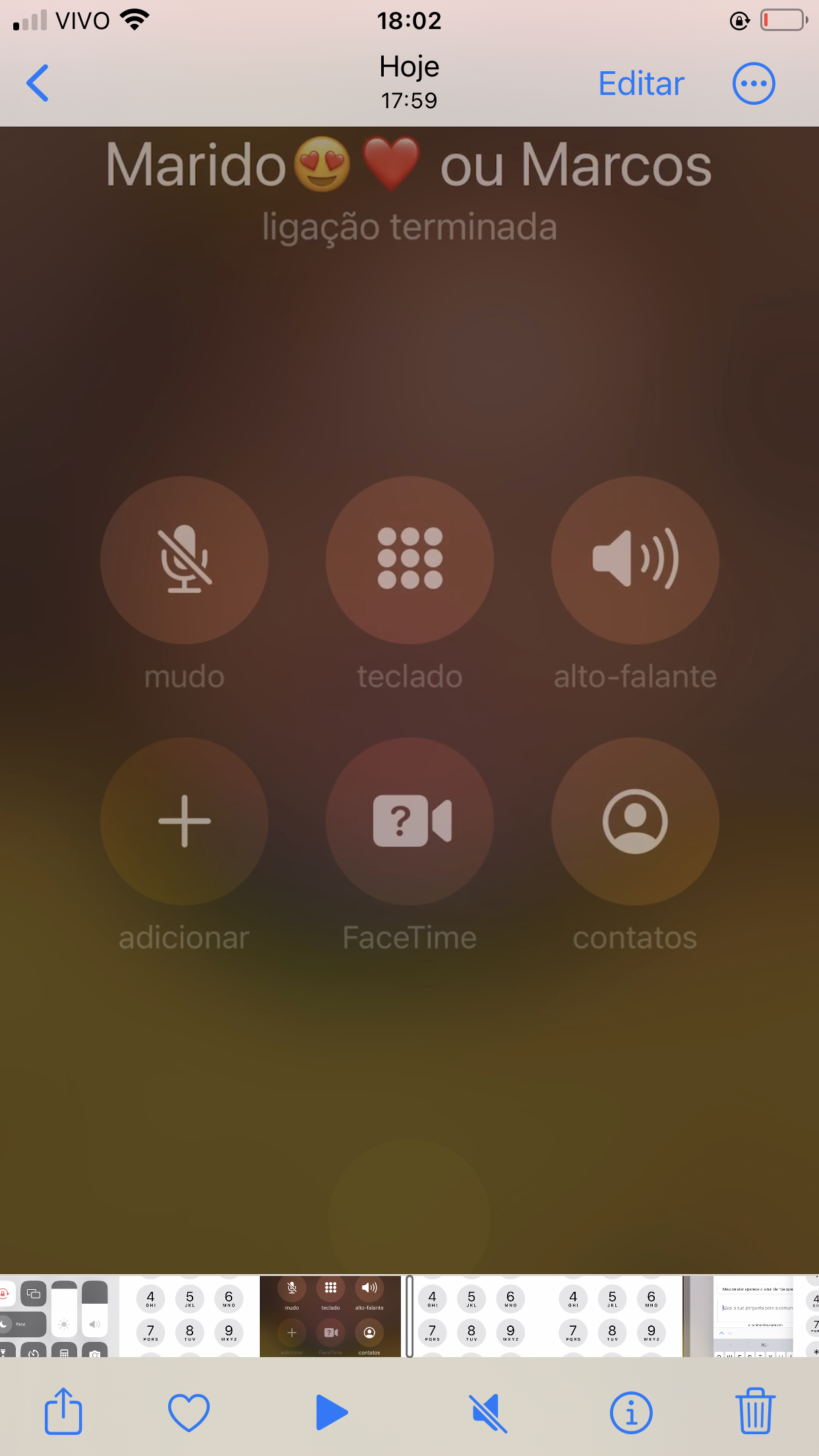Image resolution: width=819 pixels, height=1456 pixels.
Task: Tap Editar to edit this video
Action: 641,84
